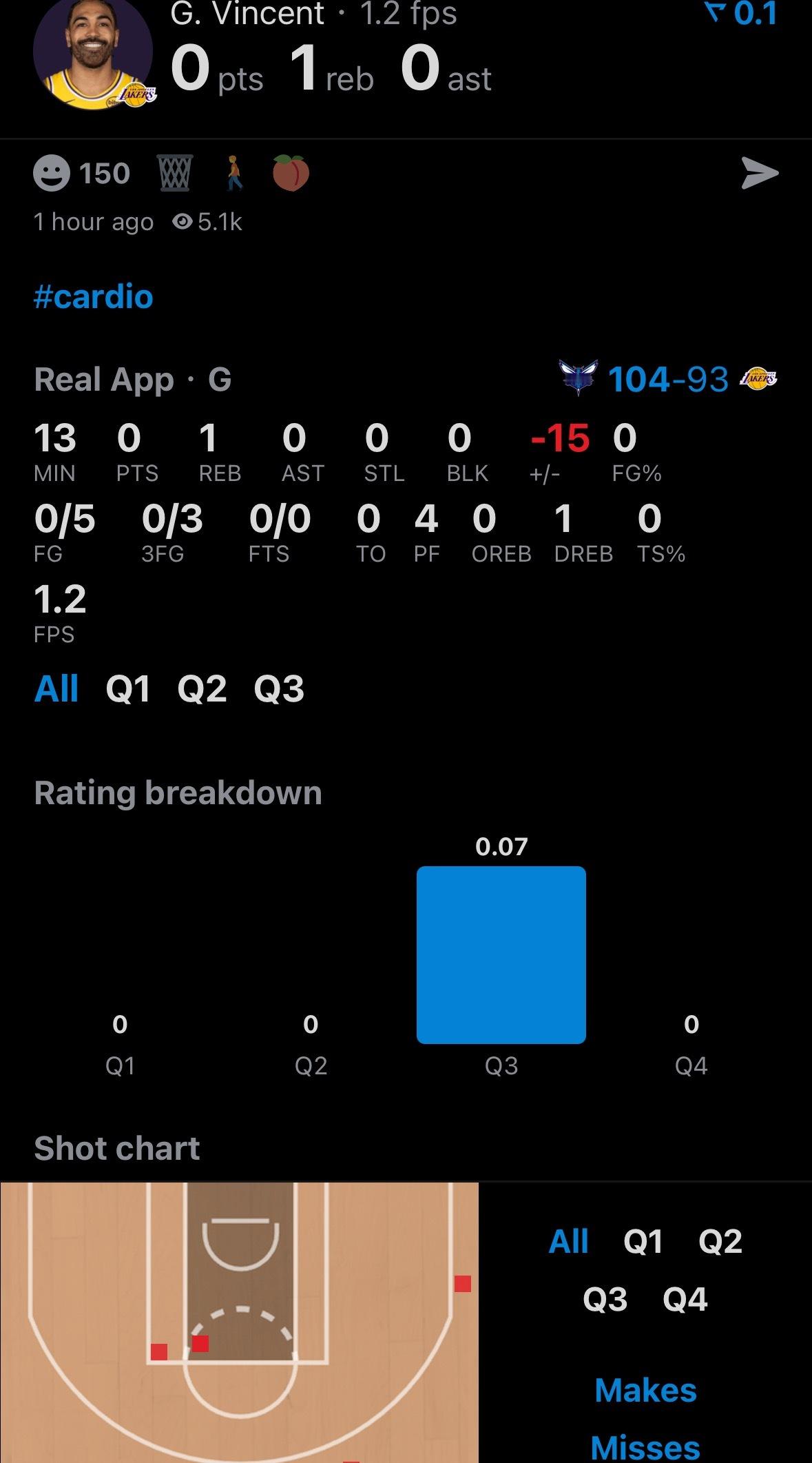Viewport: 812px width, 1463px height.
Task: Show stats for Q2 only
Action: 202,688
